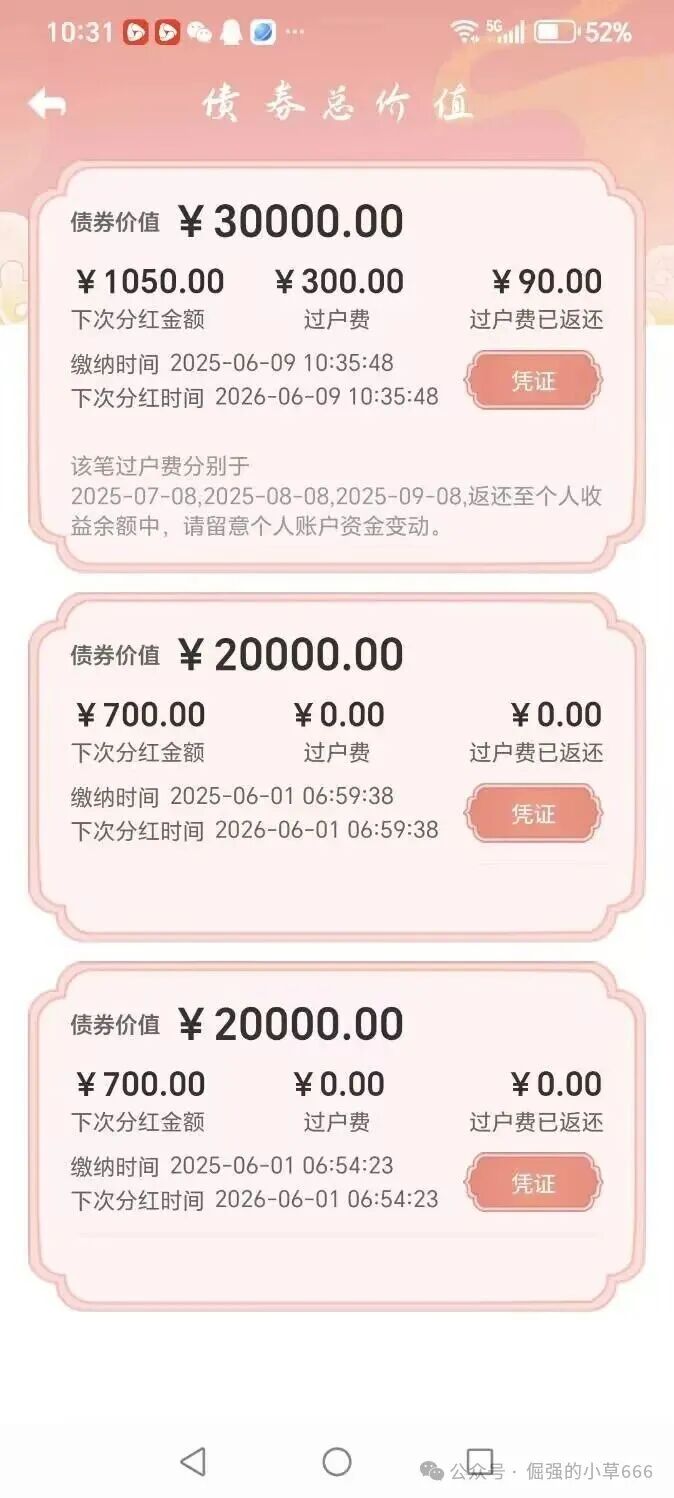View 凭证 for bond paid at 06:54:23
Viewport: 674px width, 1498px height.
coord(533,1183)
